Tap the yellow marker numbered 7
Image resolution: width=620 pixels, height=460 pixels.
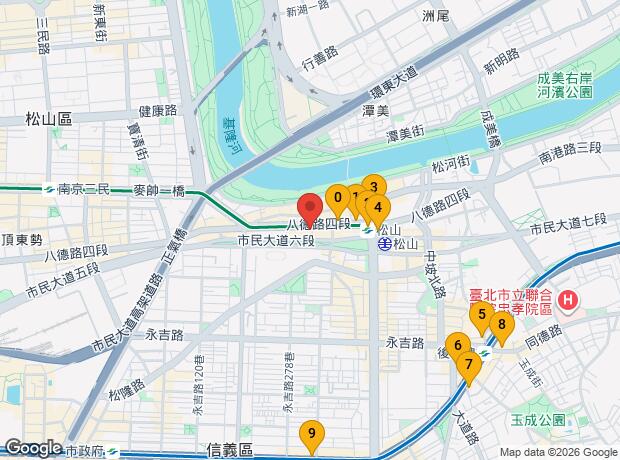pyautogui.click(x=468, y=365)
